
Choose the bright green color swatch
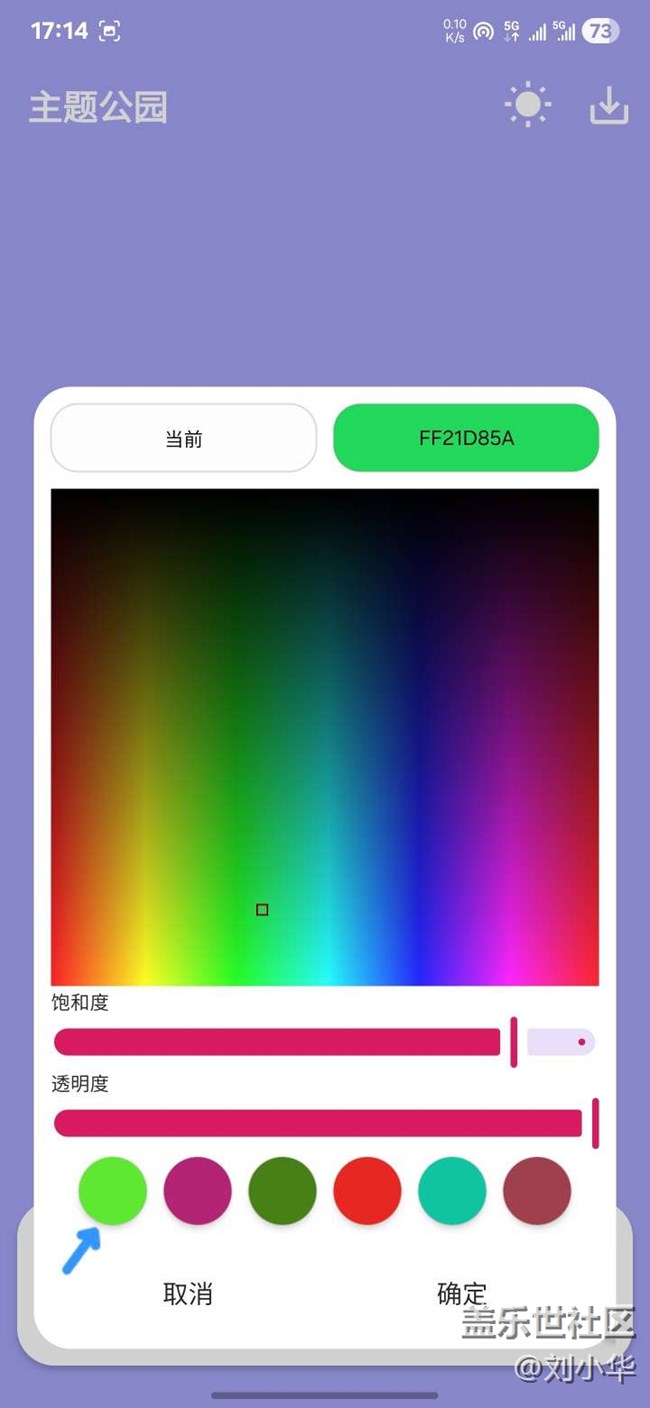113,1190
